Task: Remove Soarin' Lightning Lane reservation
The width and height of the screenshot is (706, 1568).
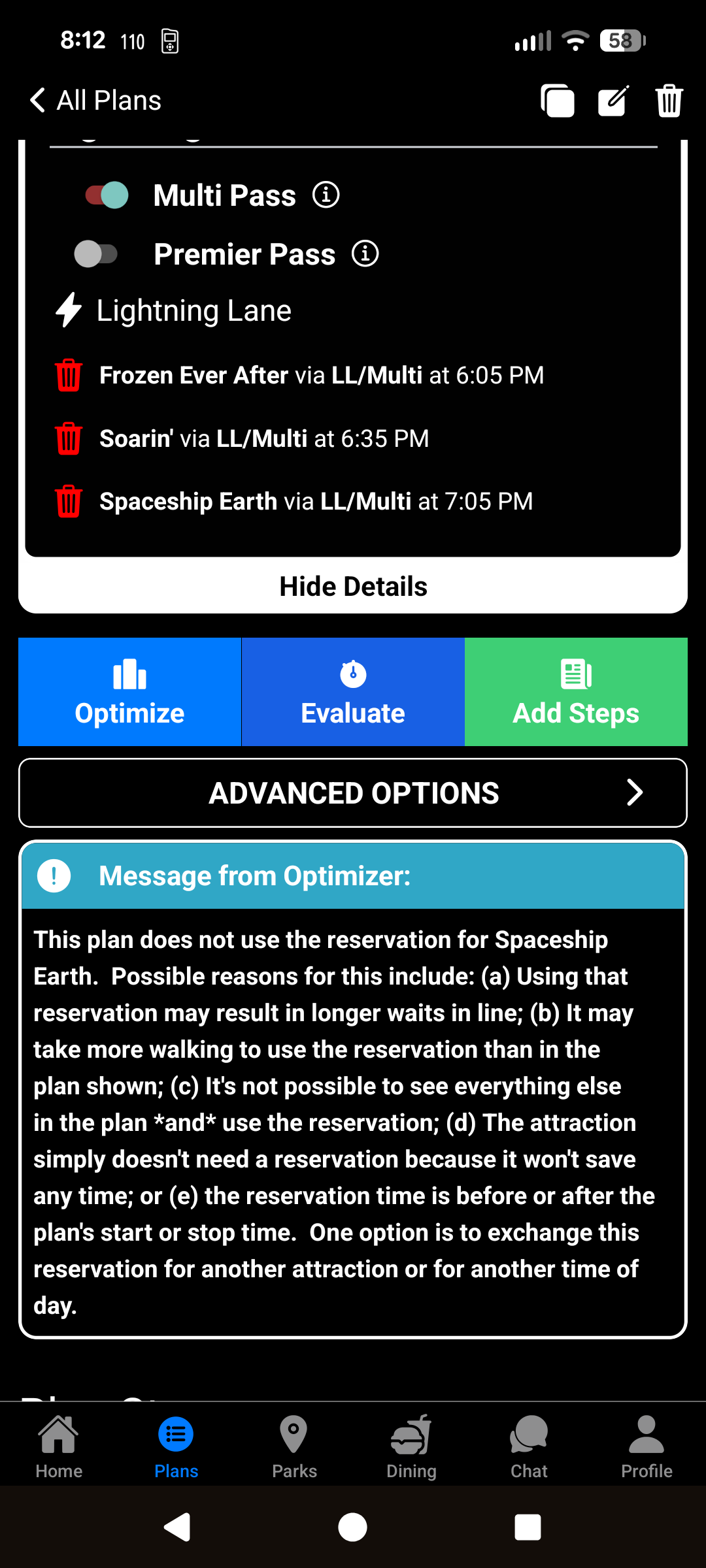Action: tap(69, 438)
